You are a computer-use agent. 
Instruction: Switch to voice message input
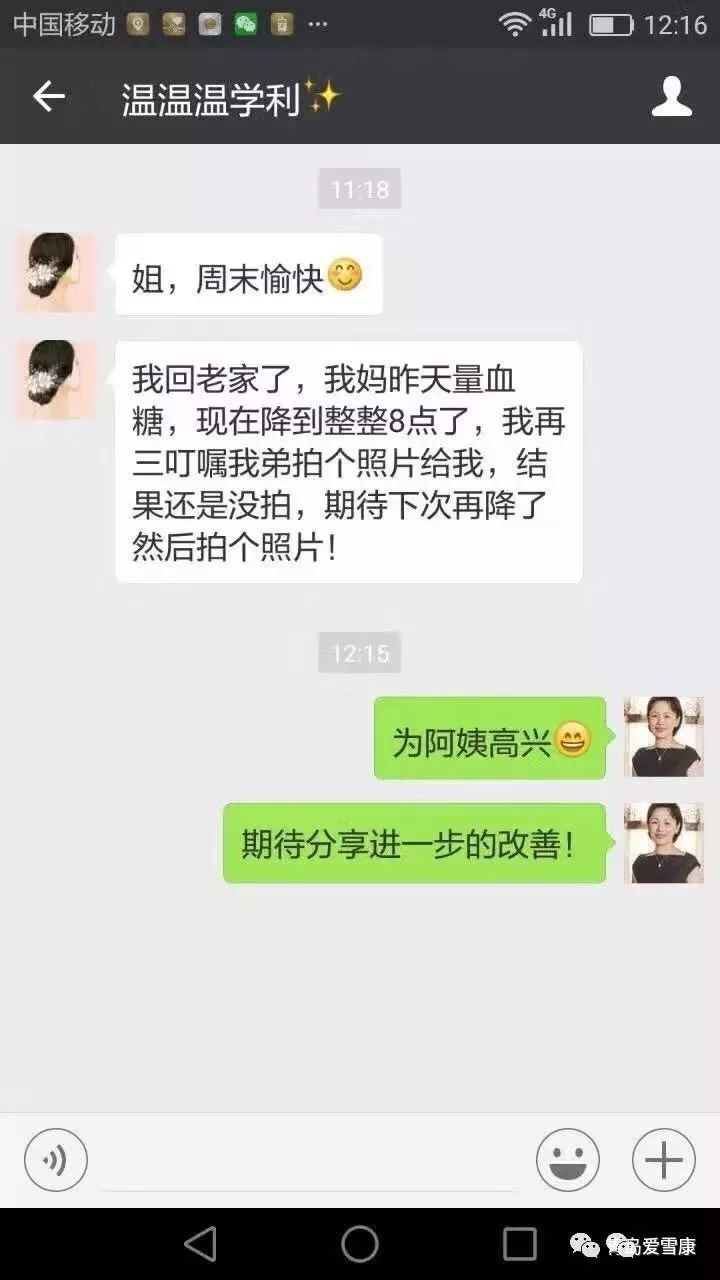[56, 1160]
